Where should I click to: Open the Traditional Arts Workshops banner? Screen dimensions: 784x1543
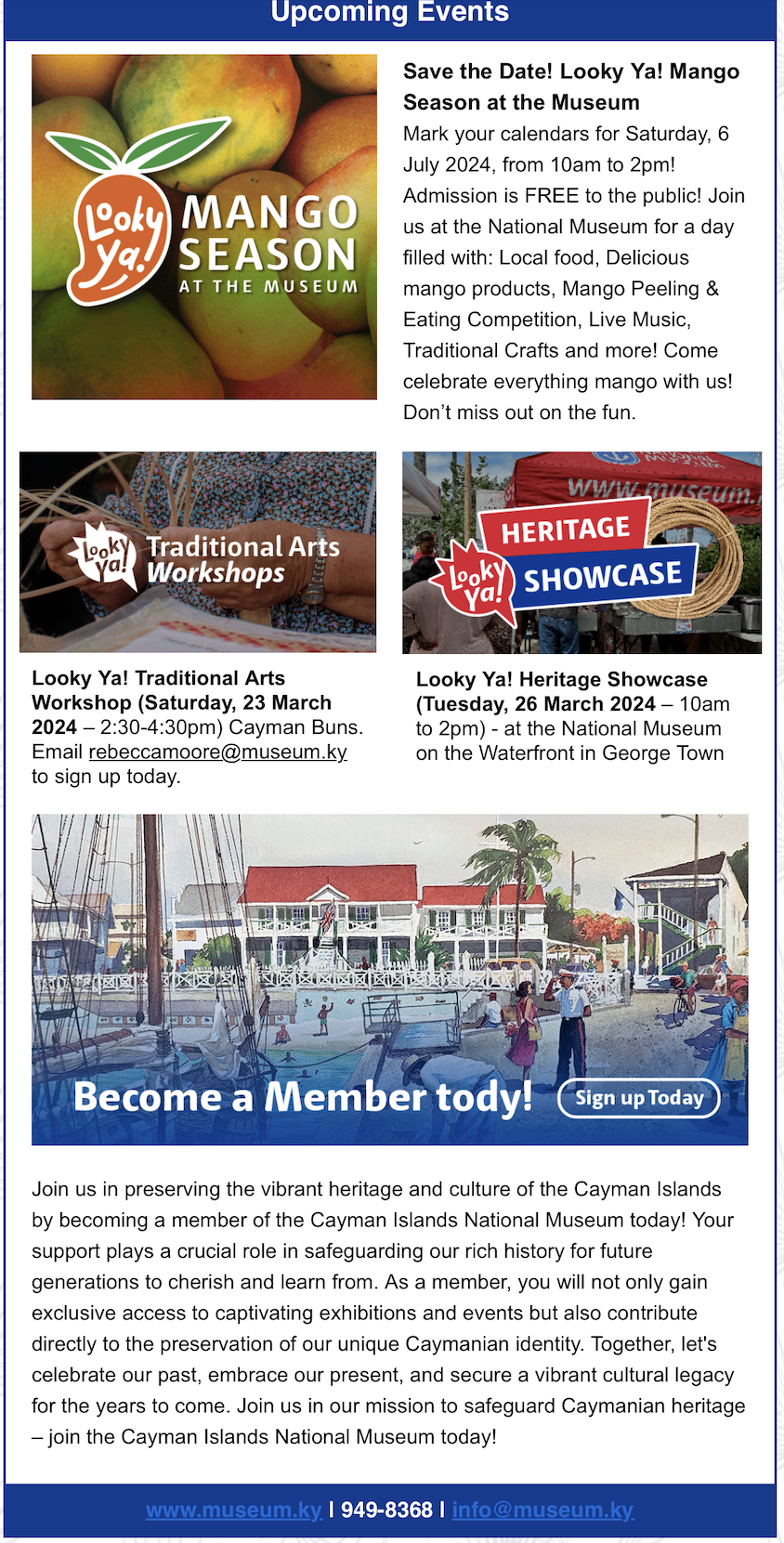(198, 552)
